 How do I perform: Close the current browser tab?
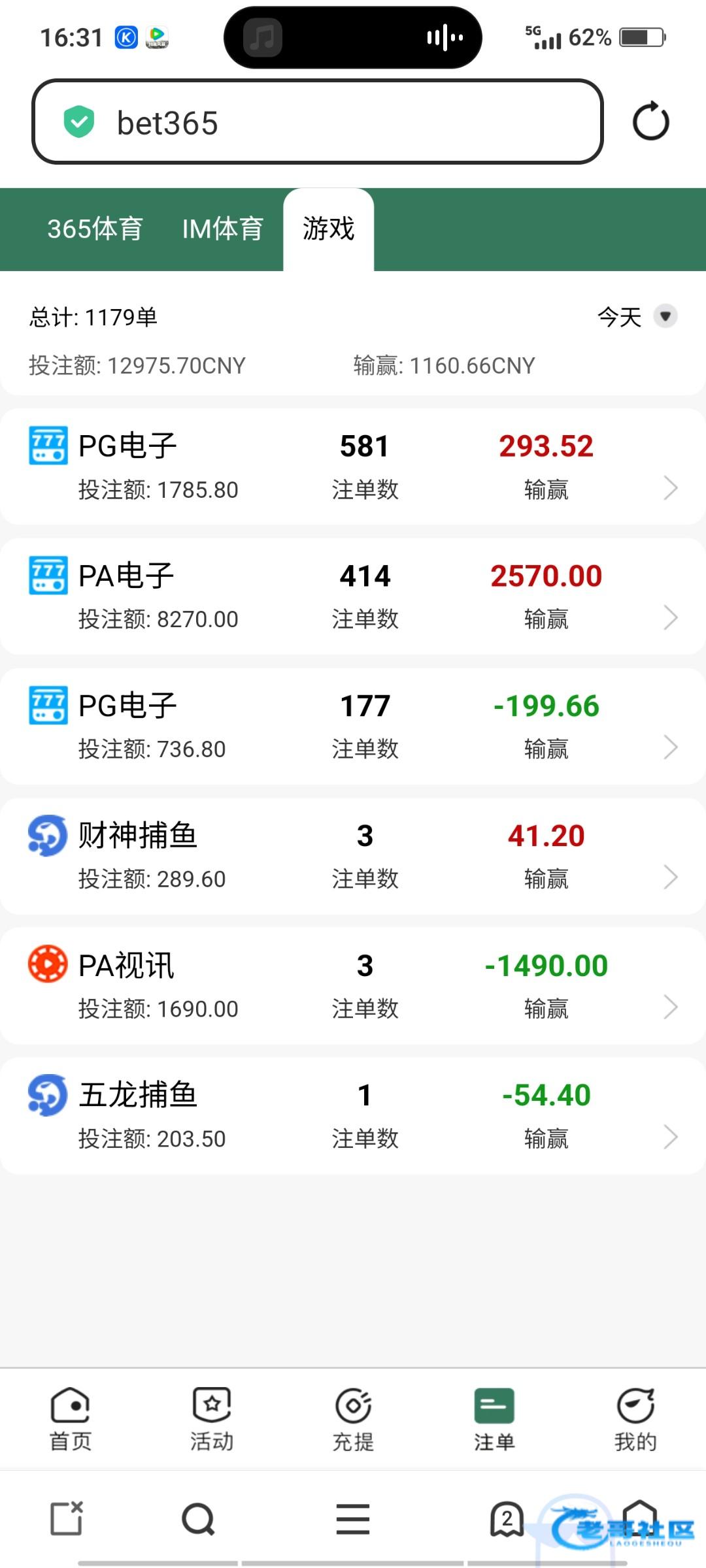click(x=67, y=1518)
